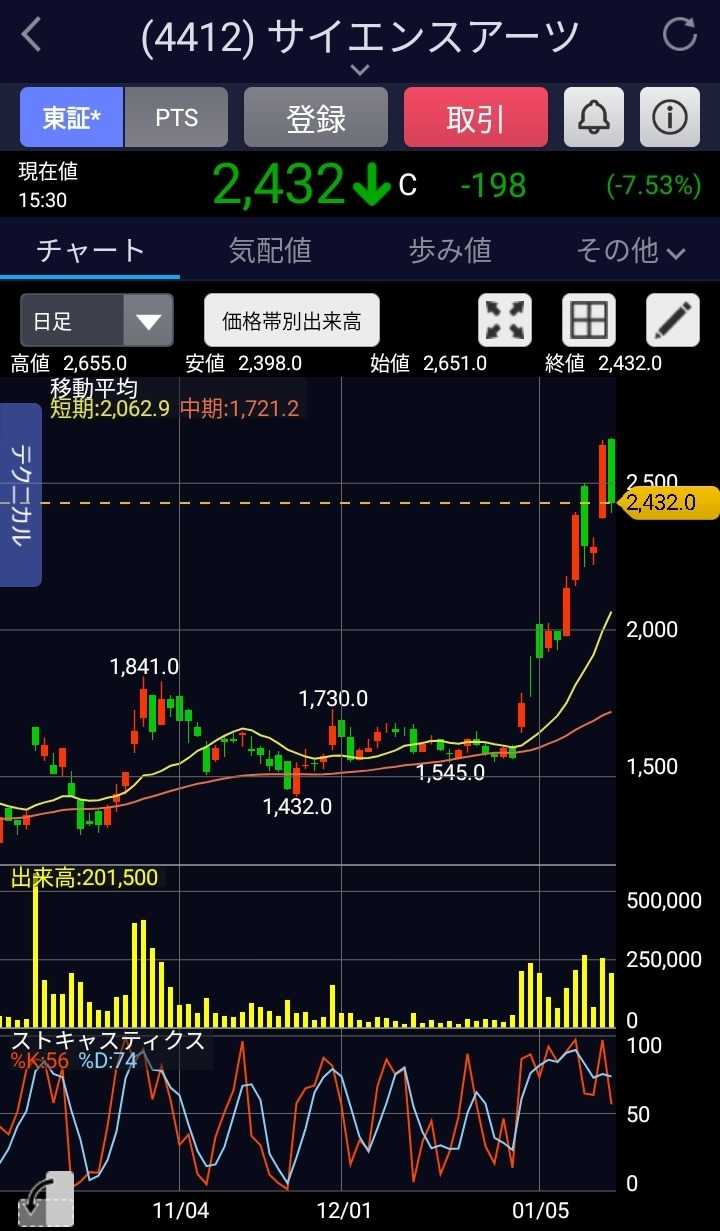
Task: Switch to the PTS market
Action: point(176,118)
